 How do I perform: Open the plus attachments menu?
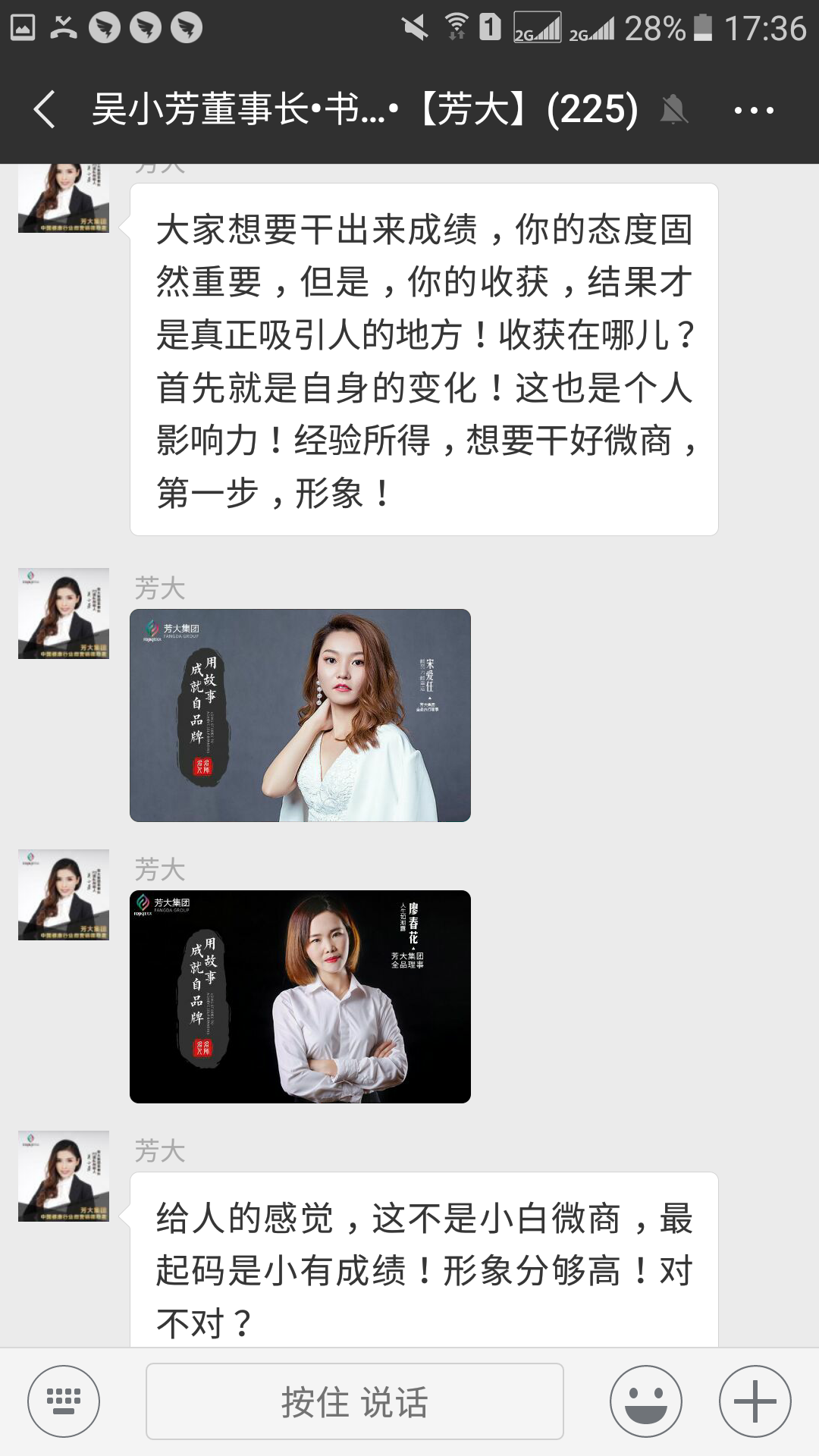click(x=755, y=1401)
